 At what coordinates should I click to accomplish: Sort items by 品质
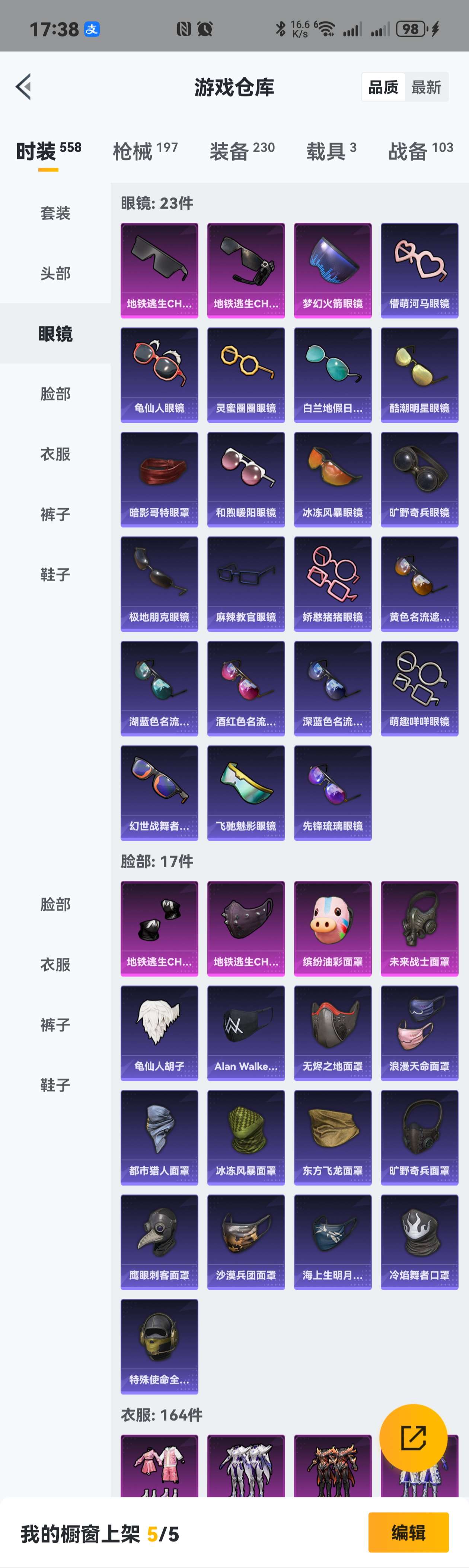tap(383, 87)
